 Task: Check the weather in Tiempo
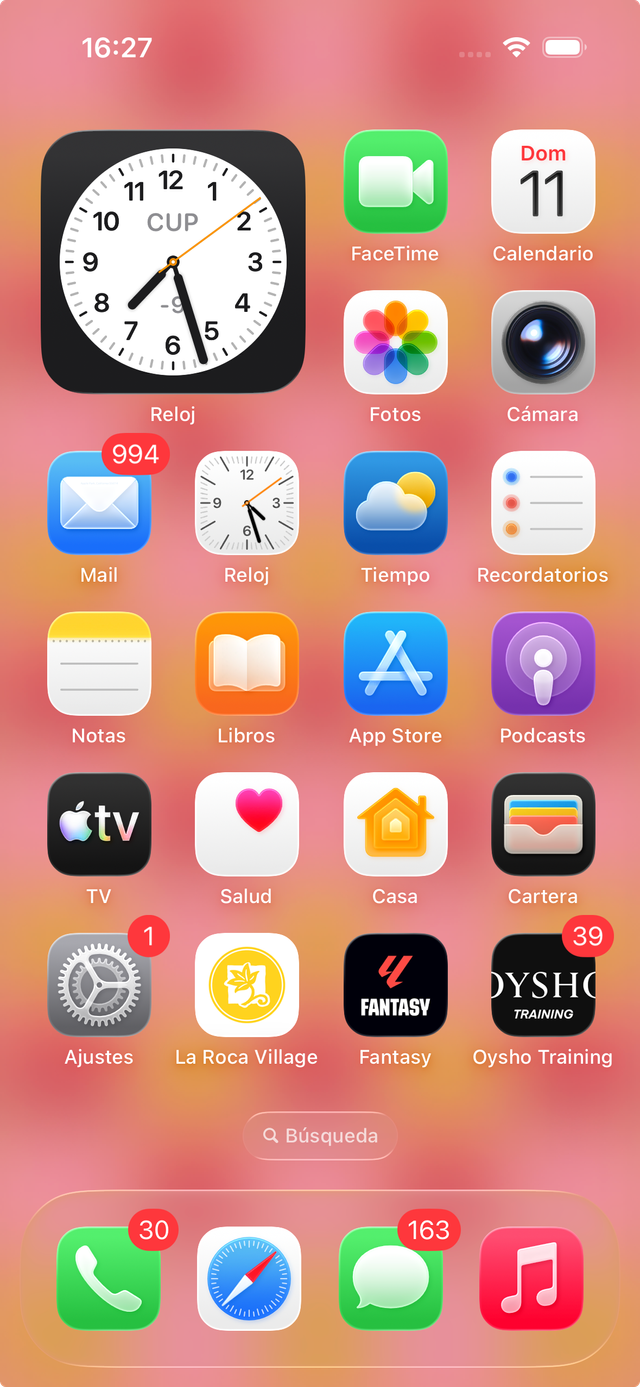(x=395, y=503)
